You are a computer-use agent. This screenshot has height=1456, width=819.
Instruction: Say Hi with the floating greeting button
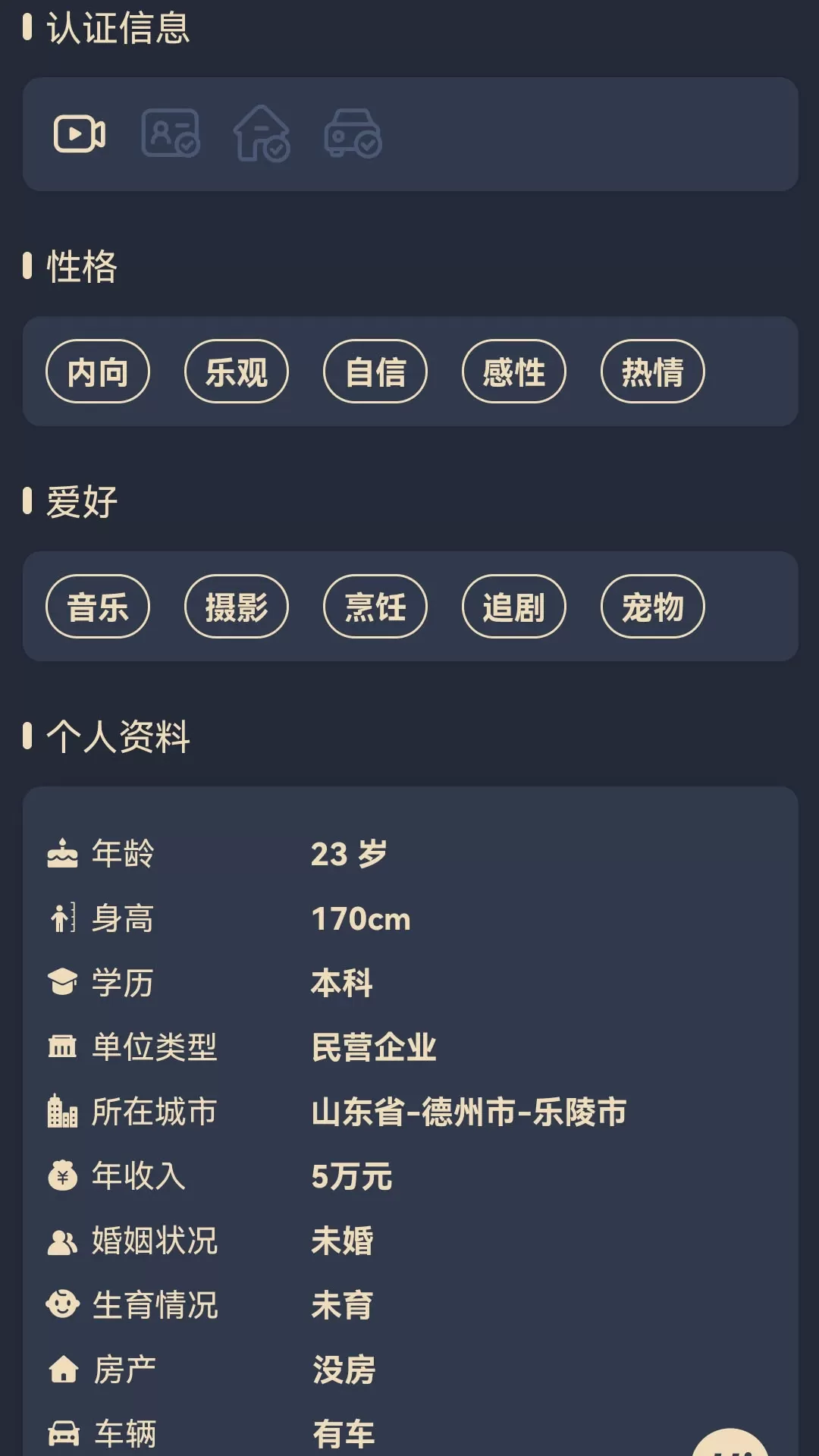(731, 1443)
